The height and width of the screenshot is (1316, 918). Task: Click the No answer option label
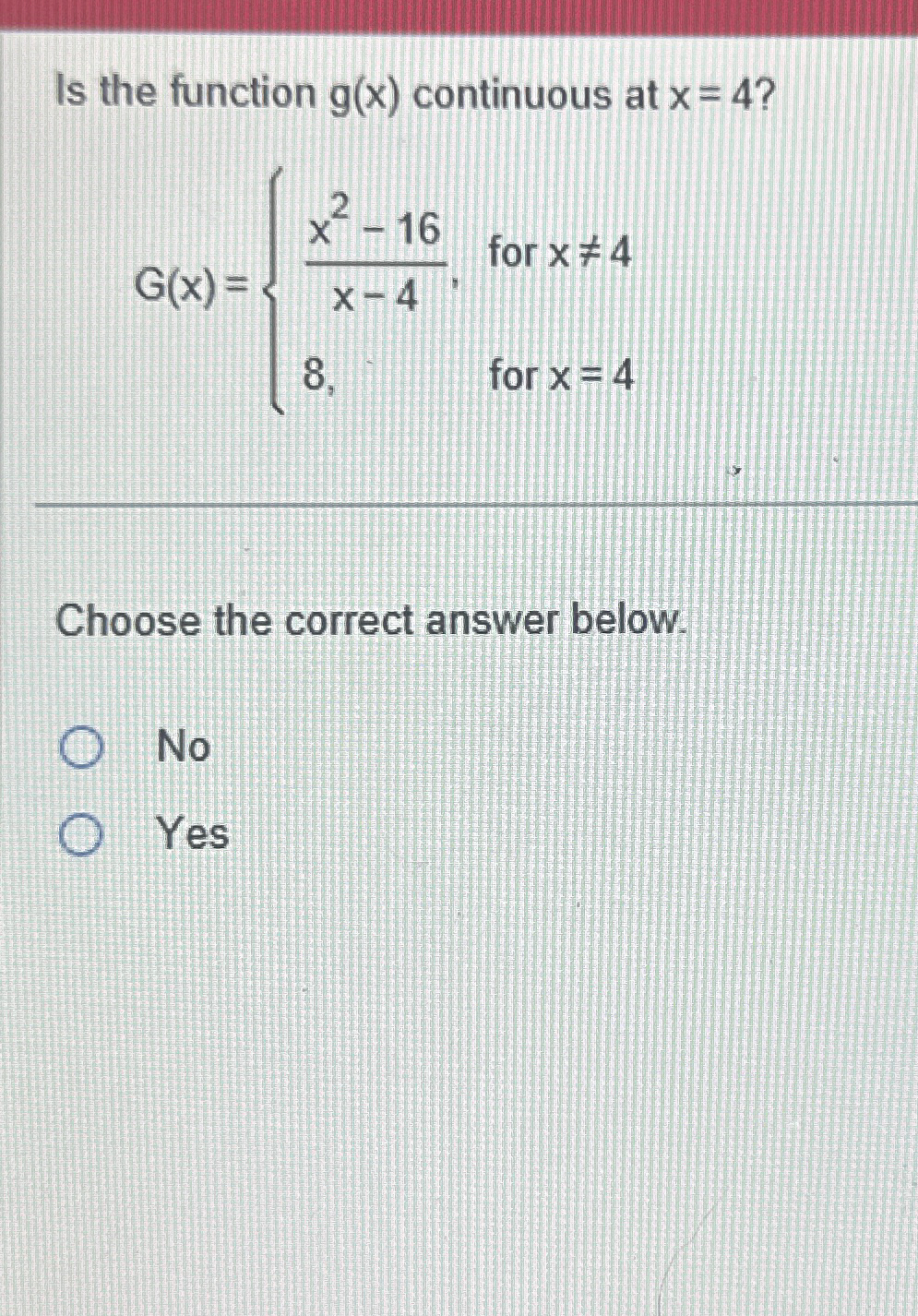pos(181,748)
